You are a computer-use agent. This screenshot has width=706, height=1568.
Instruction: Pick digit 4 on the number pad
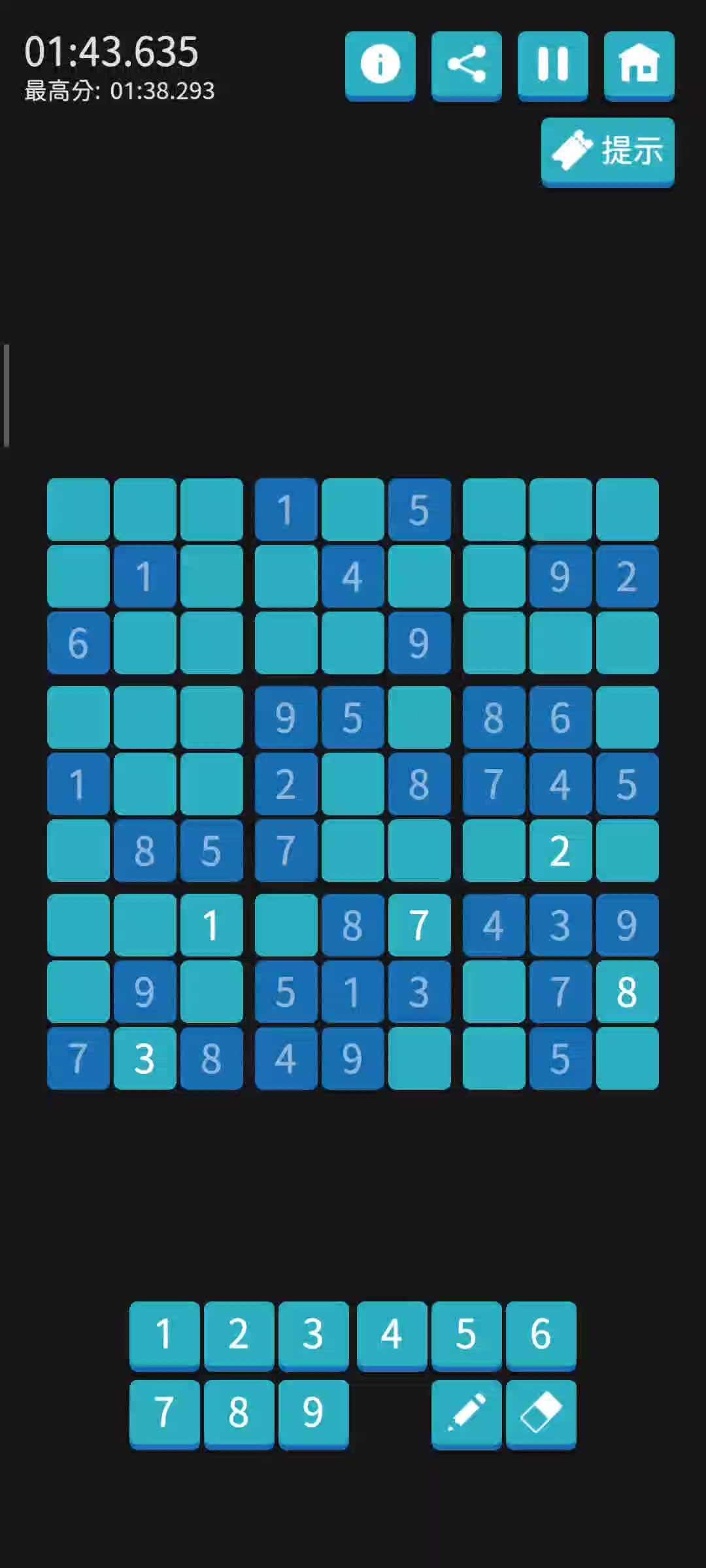(392, 1335)
